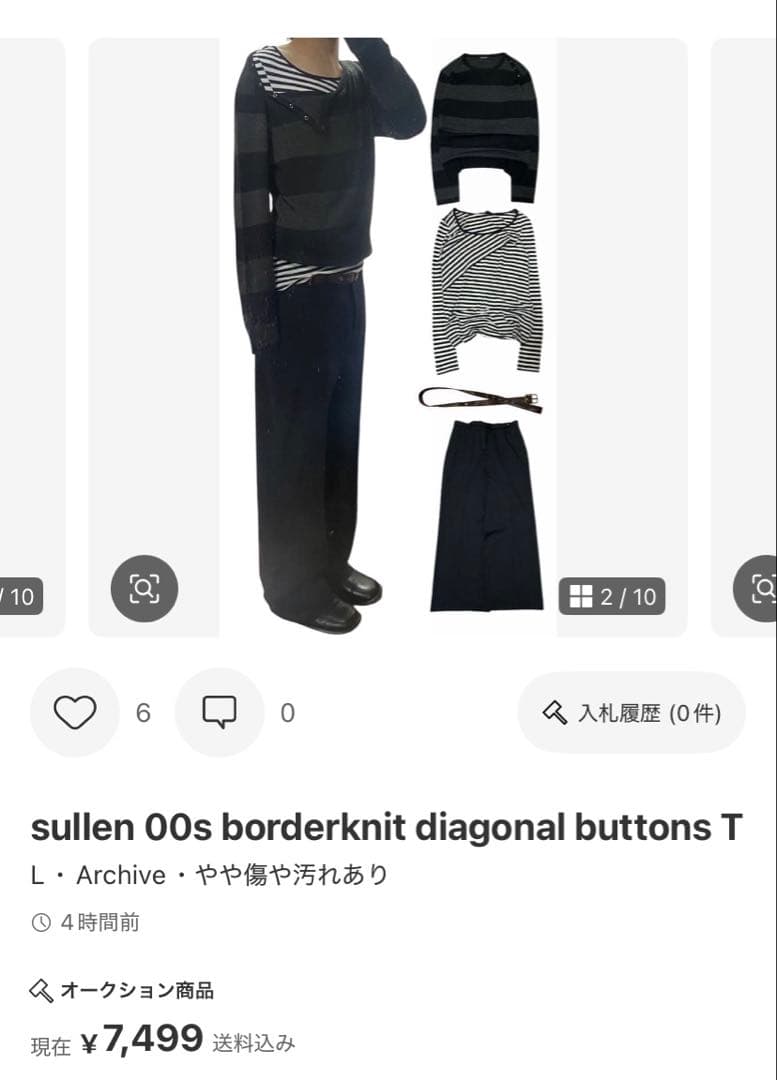
Task: Open the outfit product photo full screen
Action: tap(388, 330)
